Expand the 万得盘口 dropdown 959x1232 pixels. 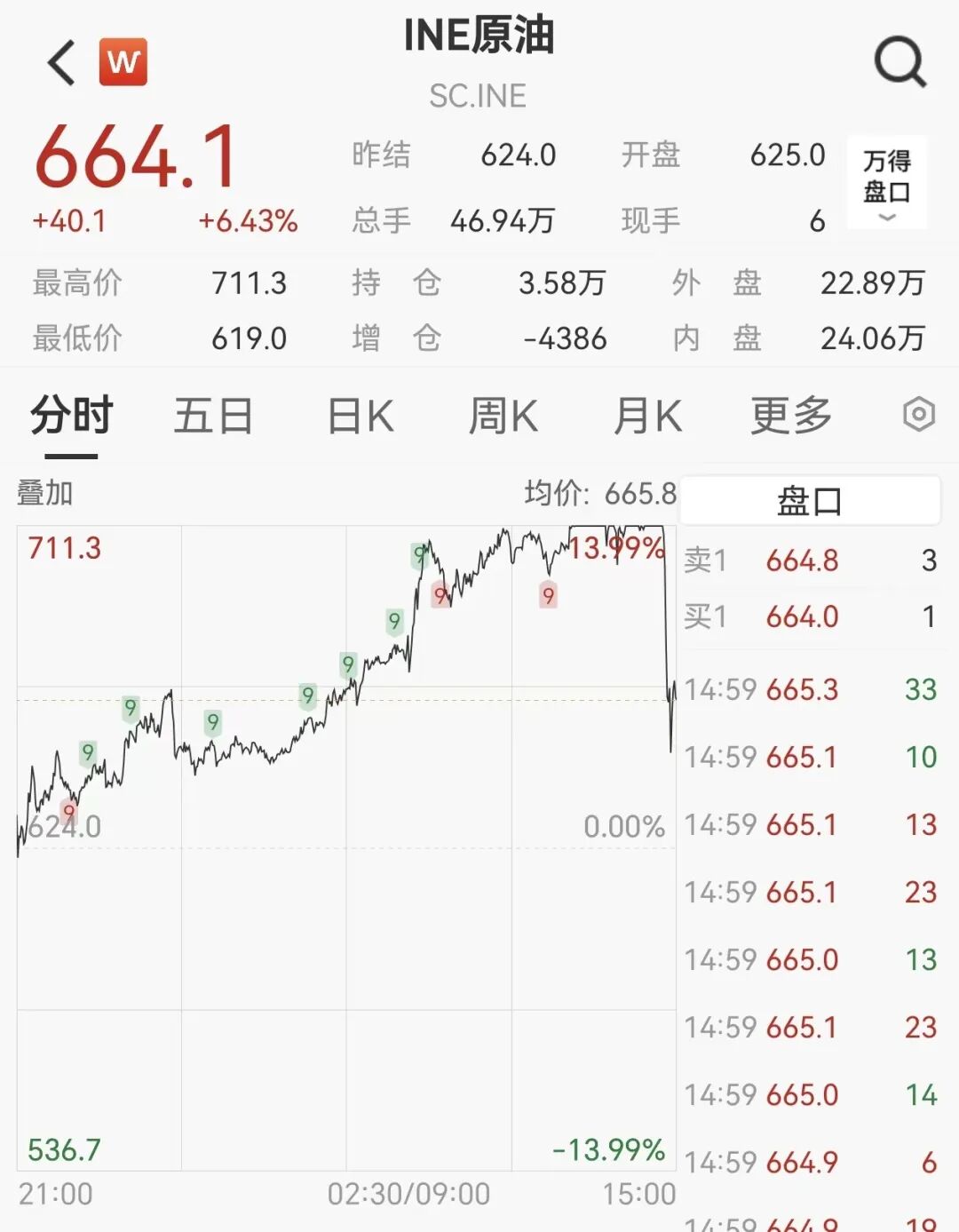click(886, 184)
